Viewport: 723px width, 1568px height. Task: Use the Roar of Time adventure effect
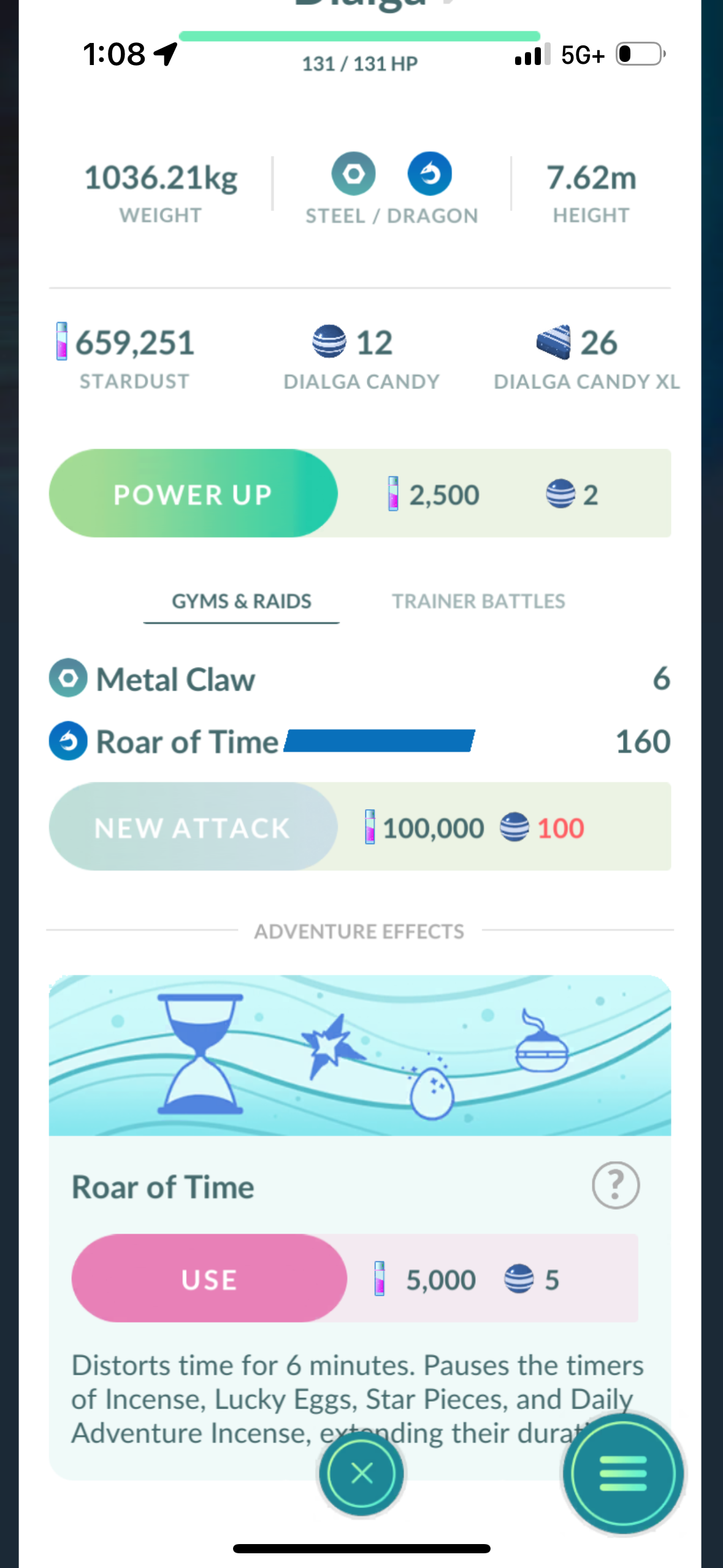click(209, 1279)
